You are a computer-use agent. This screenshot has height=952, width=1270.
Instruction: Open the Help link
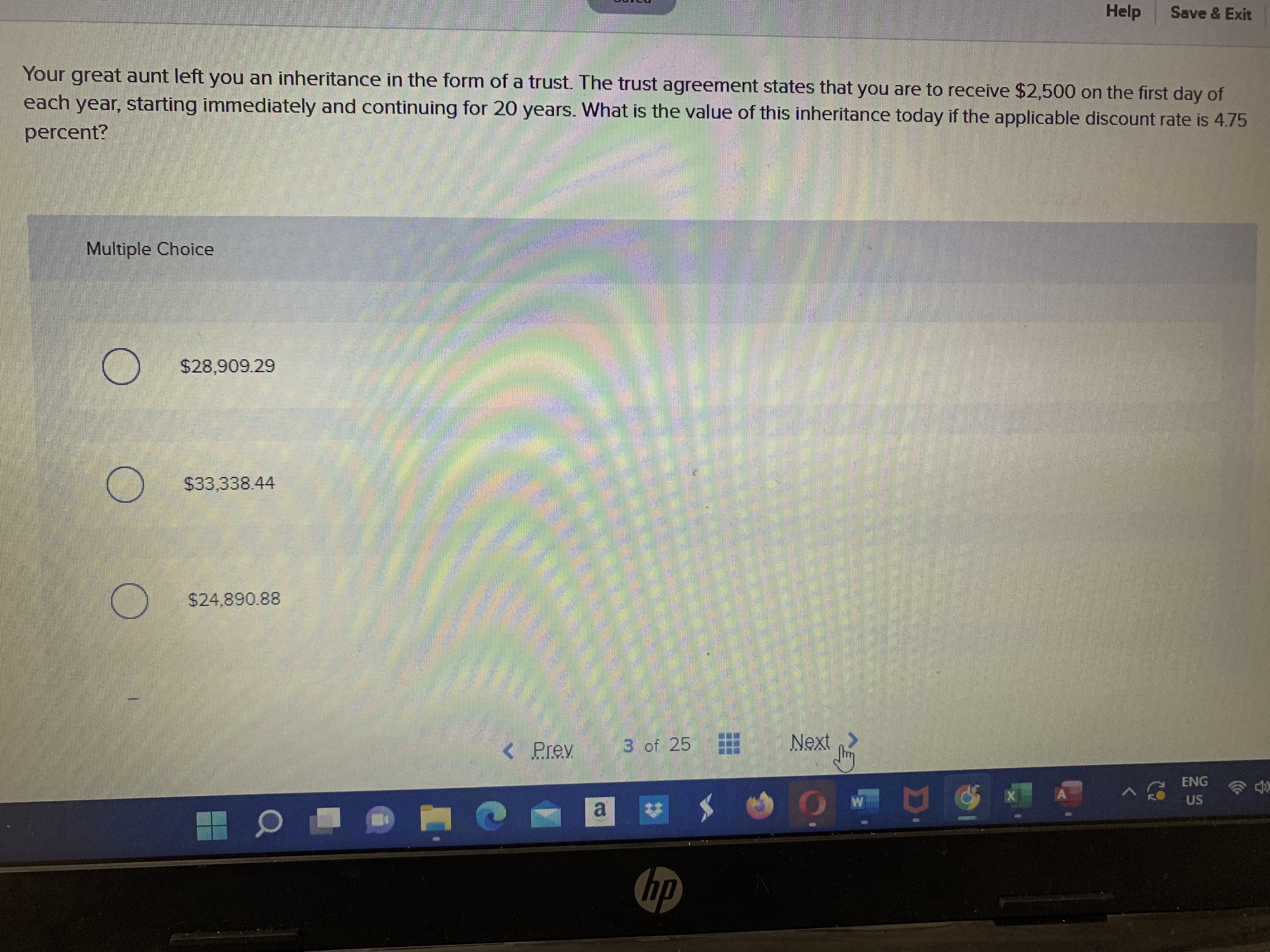[1123, 11]
